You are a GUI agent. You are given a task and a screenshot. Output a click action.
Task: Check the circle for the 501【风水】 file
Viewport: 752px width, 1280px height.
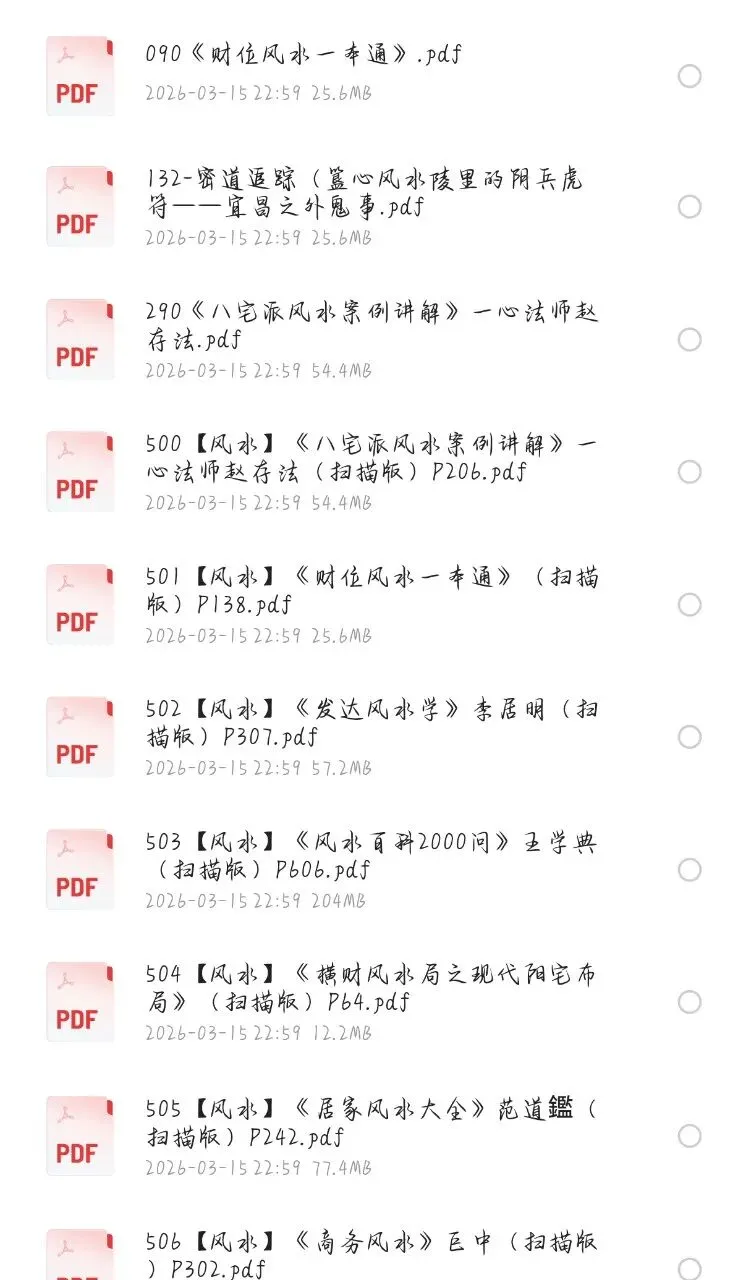(690, 605)
